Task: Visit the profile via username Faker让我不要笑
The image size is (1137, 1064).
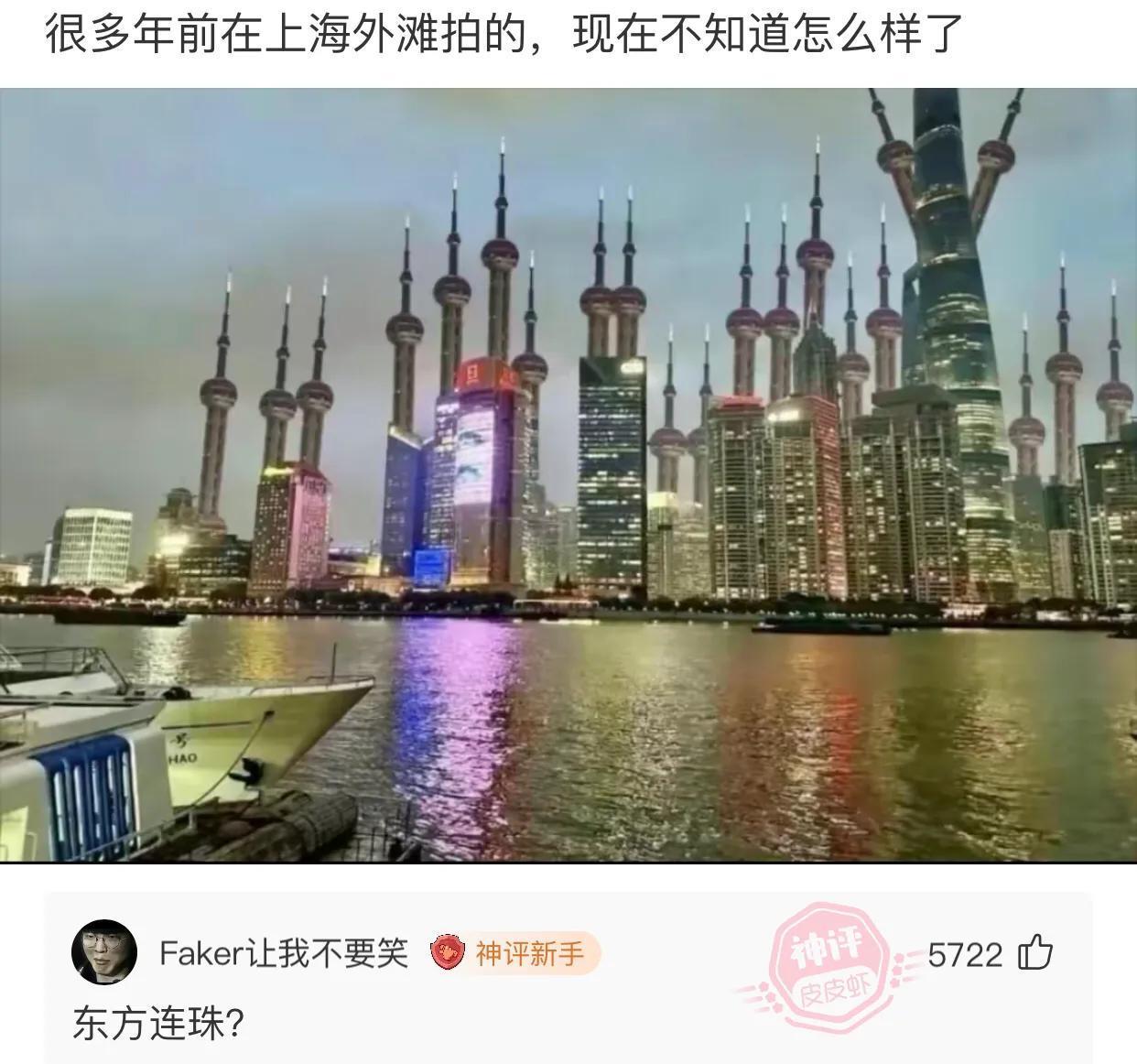Action: 284,953
